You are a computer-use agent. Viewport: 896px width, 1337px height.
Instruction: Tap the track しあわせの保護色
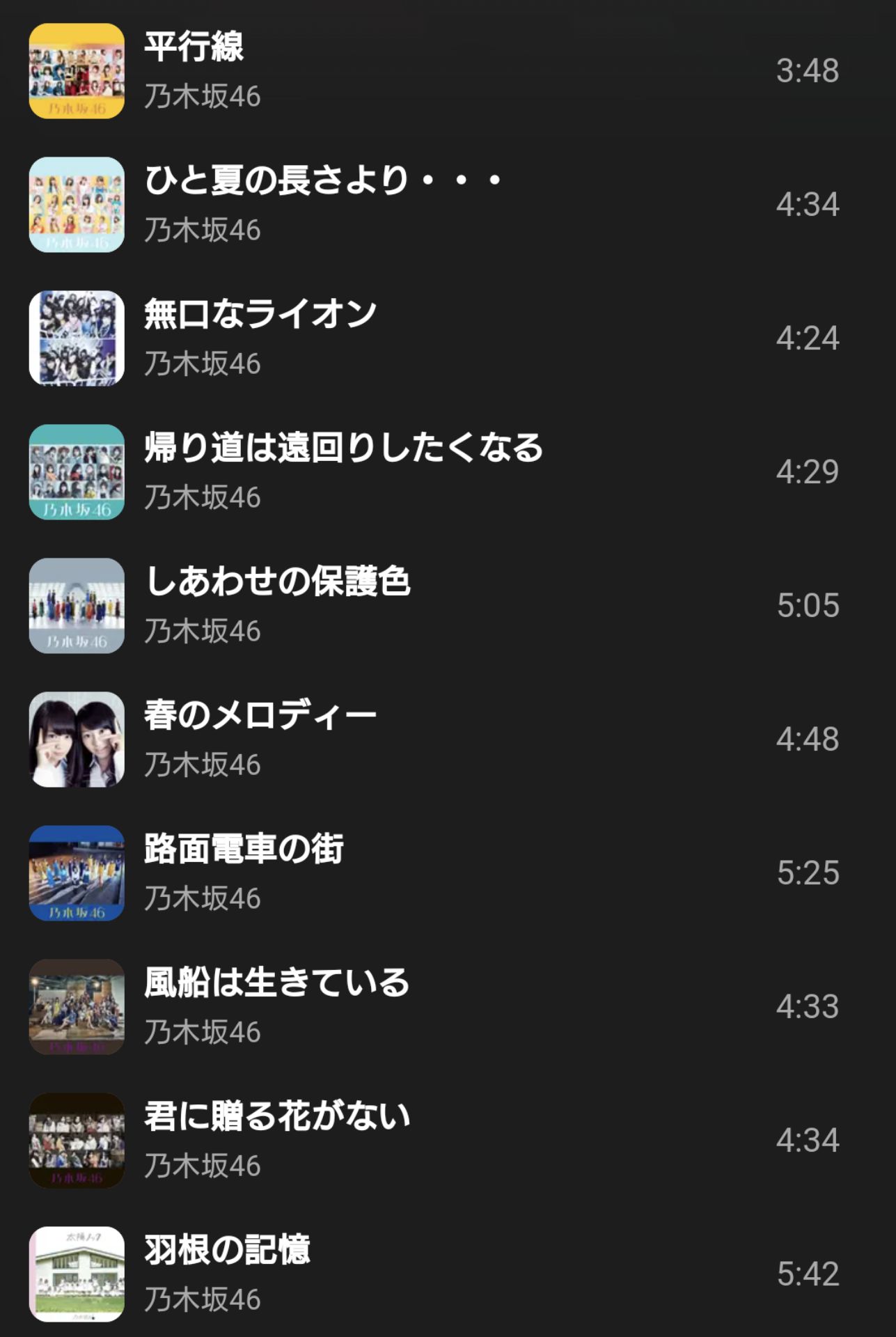278,582
